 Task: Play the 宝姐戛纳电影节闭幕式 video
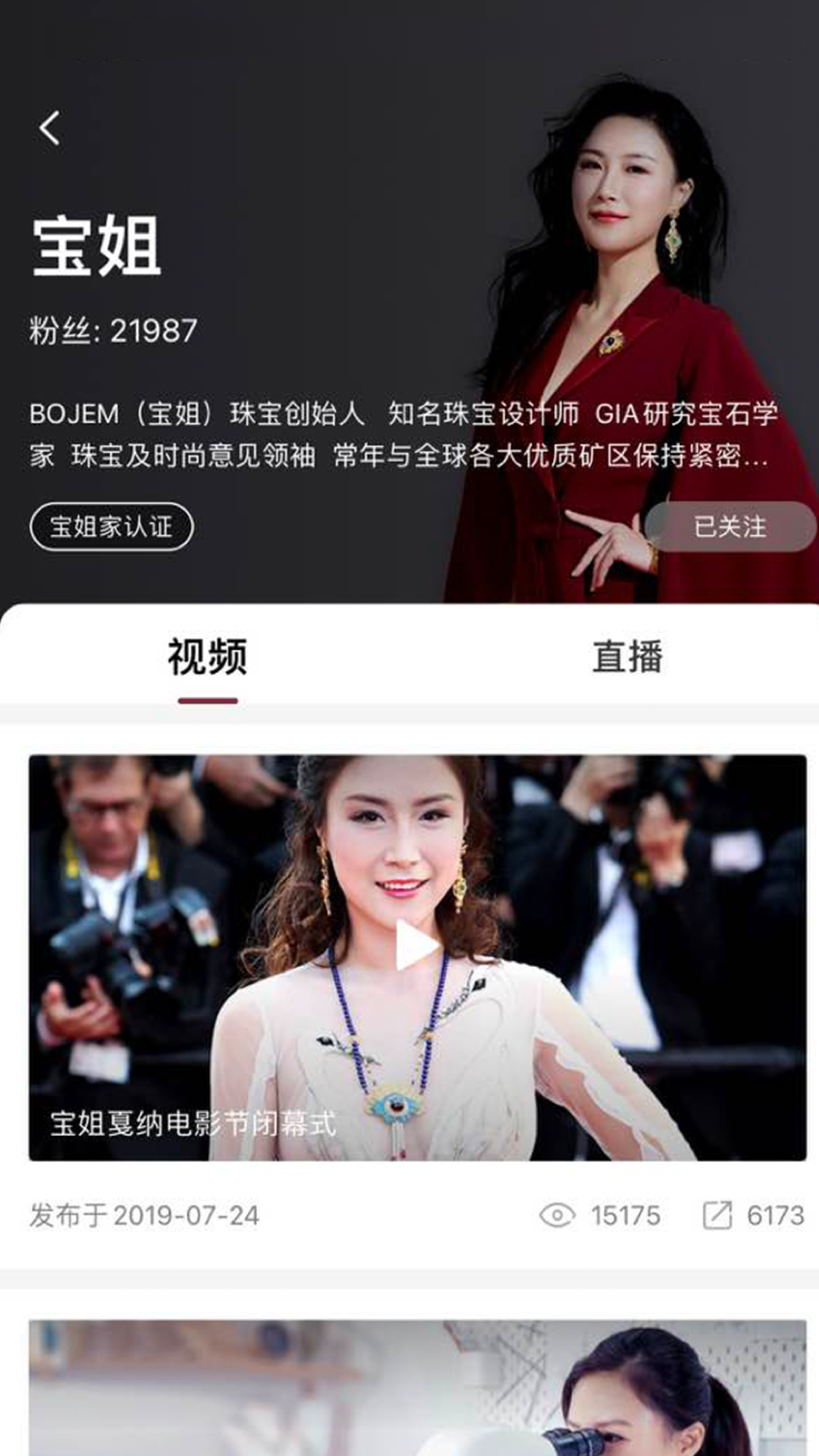pos(417,945)
